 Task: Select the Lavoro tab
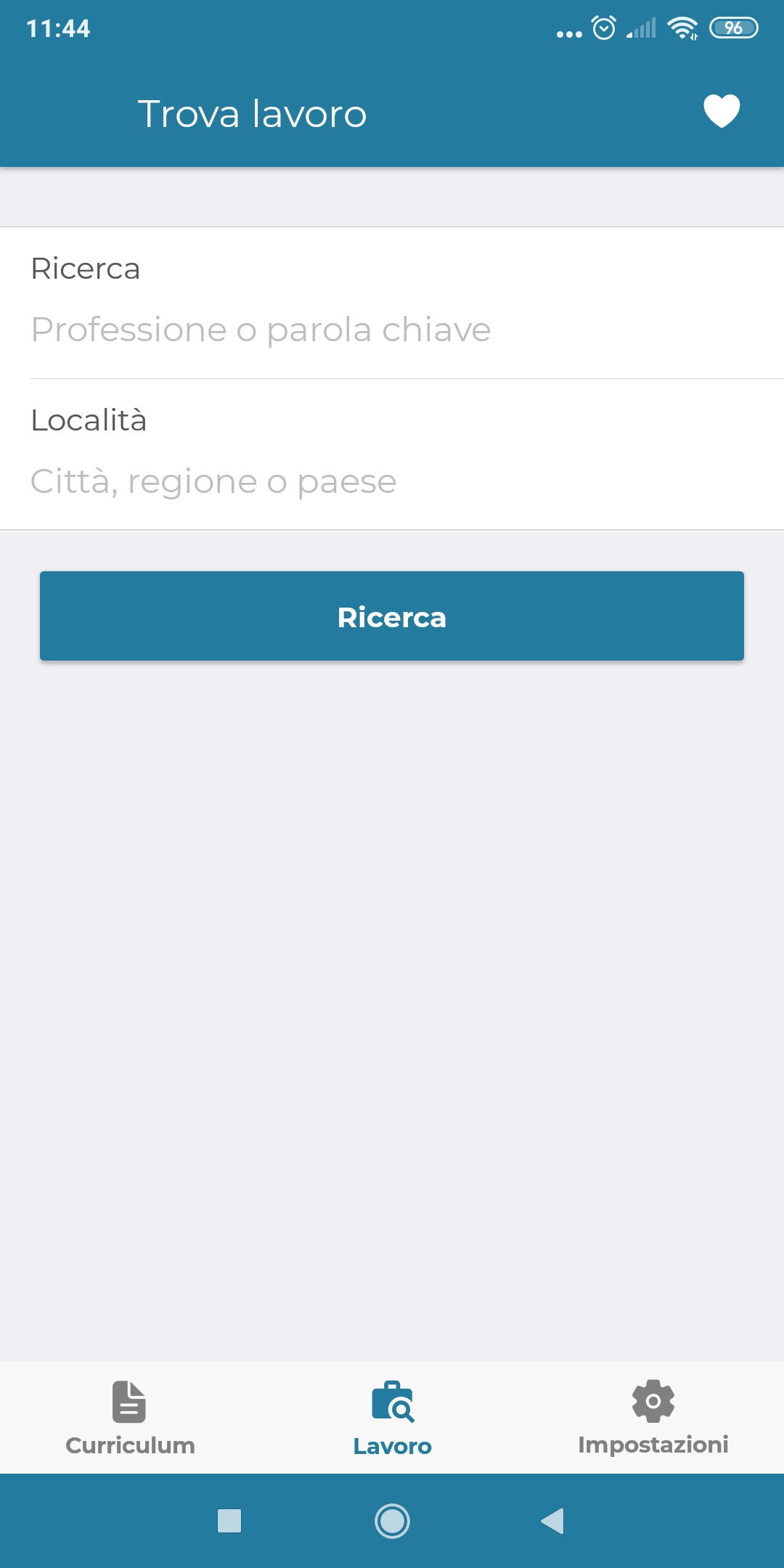pyautogui.click(x=392, y=1418)
